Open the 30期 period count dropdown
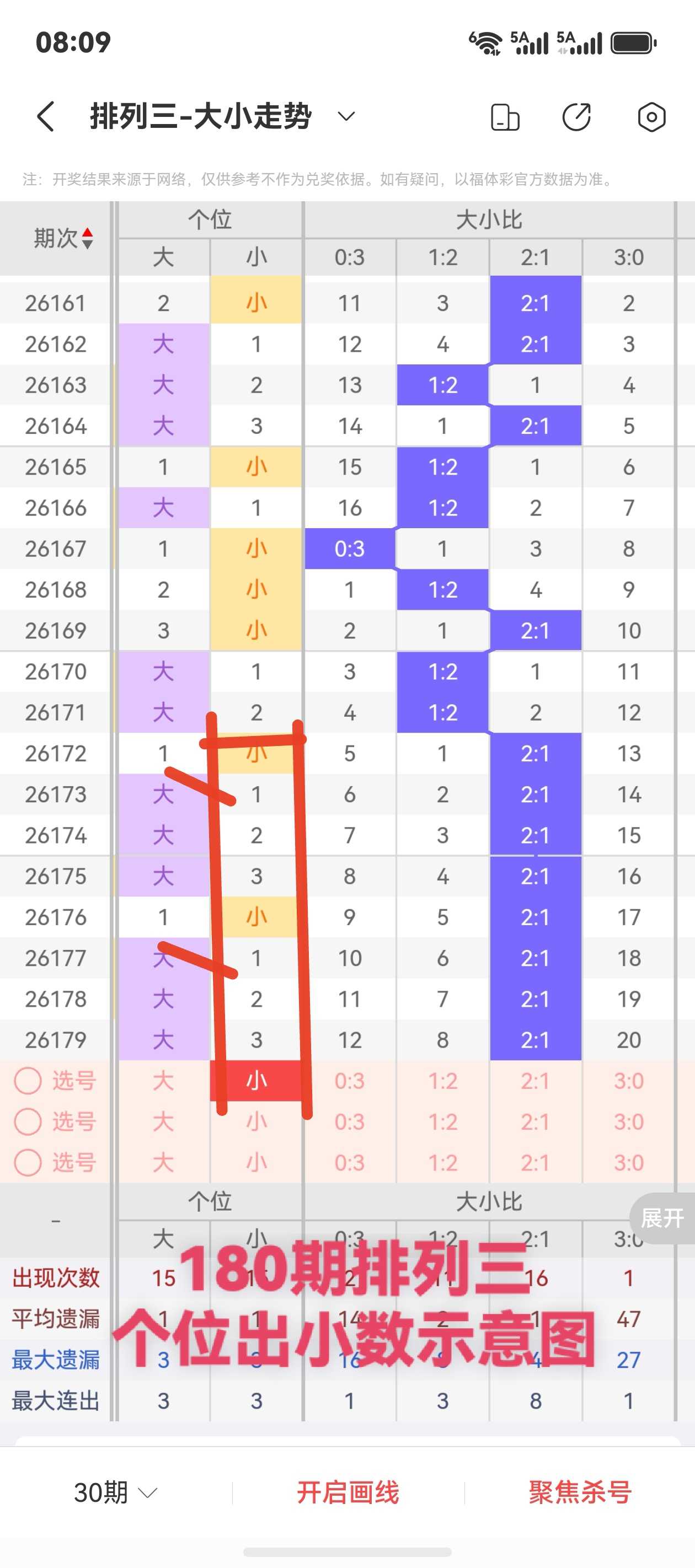The width and height of the screenshot is (695, 1568). click(115, 1492)
